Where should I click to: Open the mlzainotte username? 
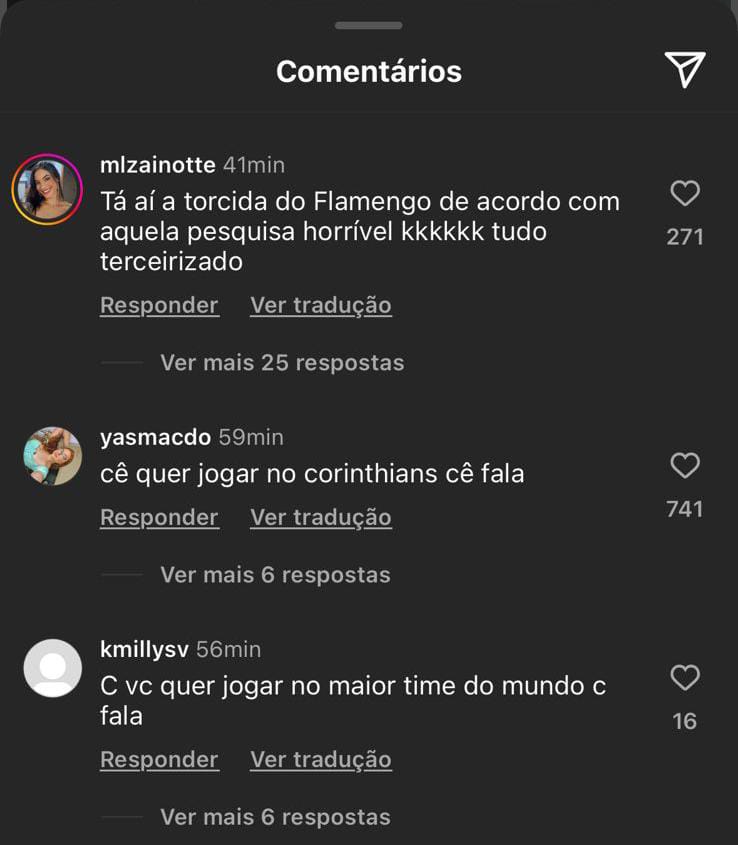coord(158,165)
